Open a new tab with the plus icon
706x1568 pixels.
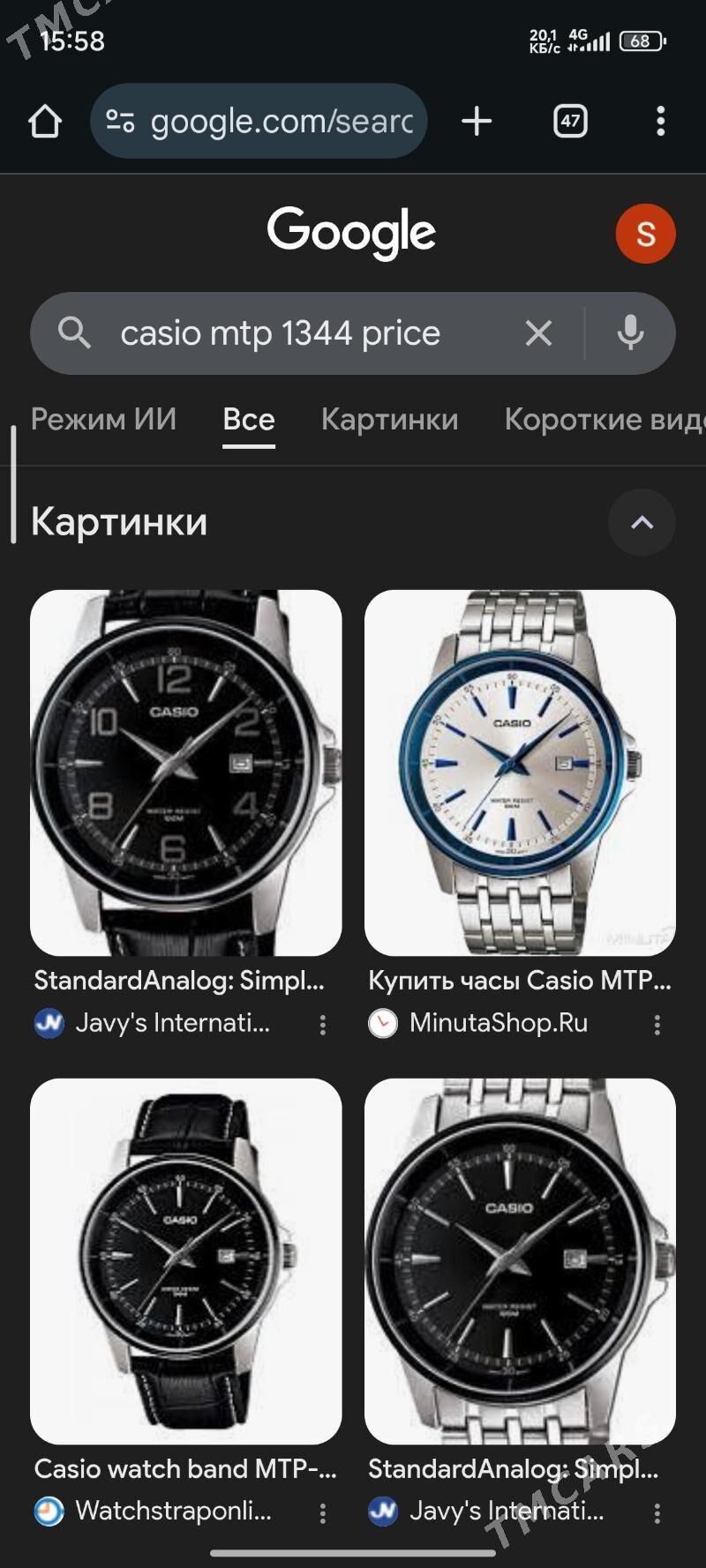pyautogui.click(x=476, y=121)
